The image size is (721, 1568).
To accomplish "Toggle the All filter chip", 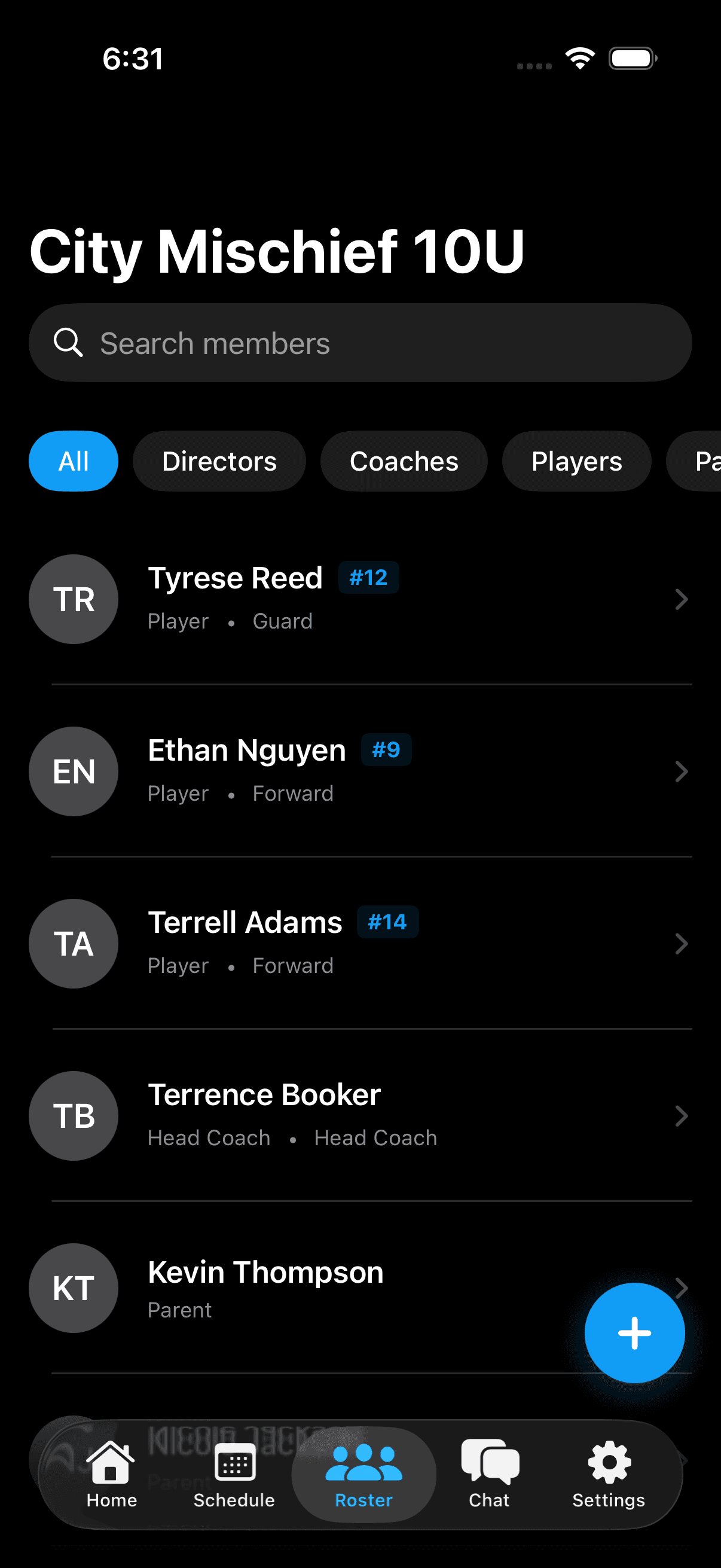I will 73,461.
